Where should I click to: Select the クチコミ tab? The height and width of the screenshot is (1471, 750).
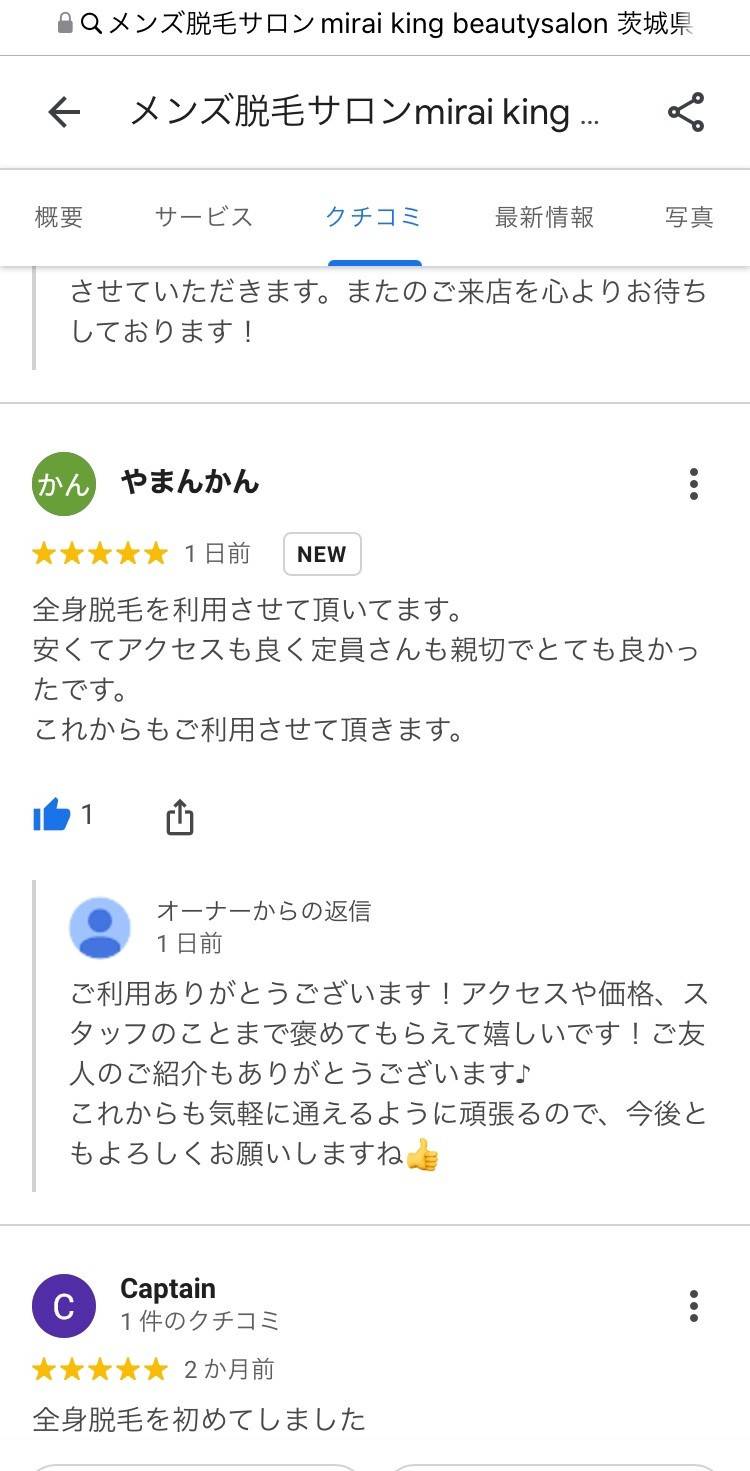374,217
